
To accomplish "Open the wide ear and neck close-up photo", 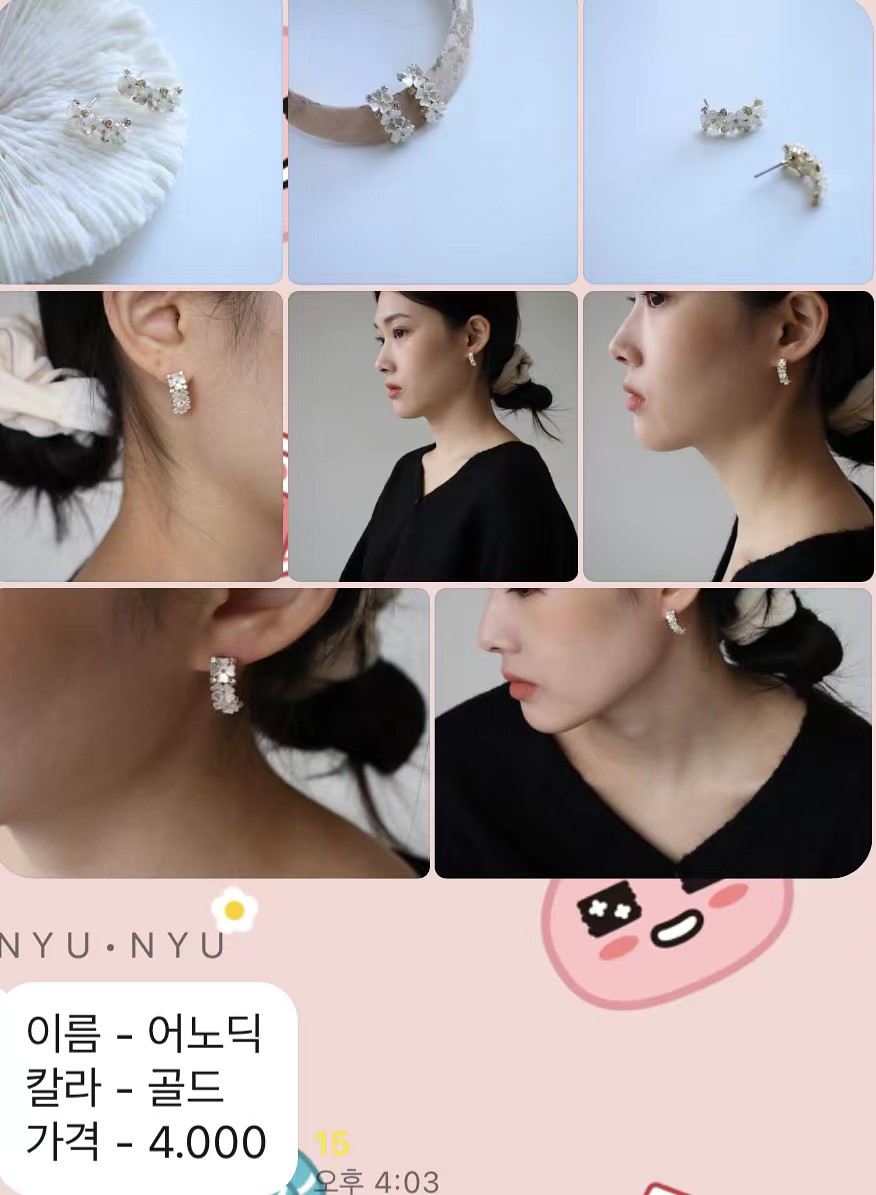I will tap(214, 732).
